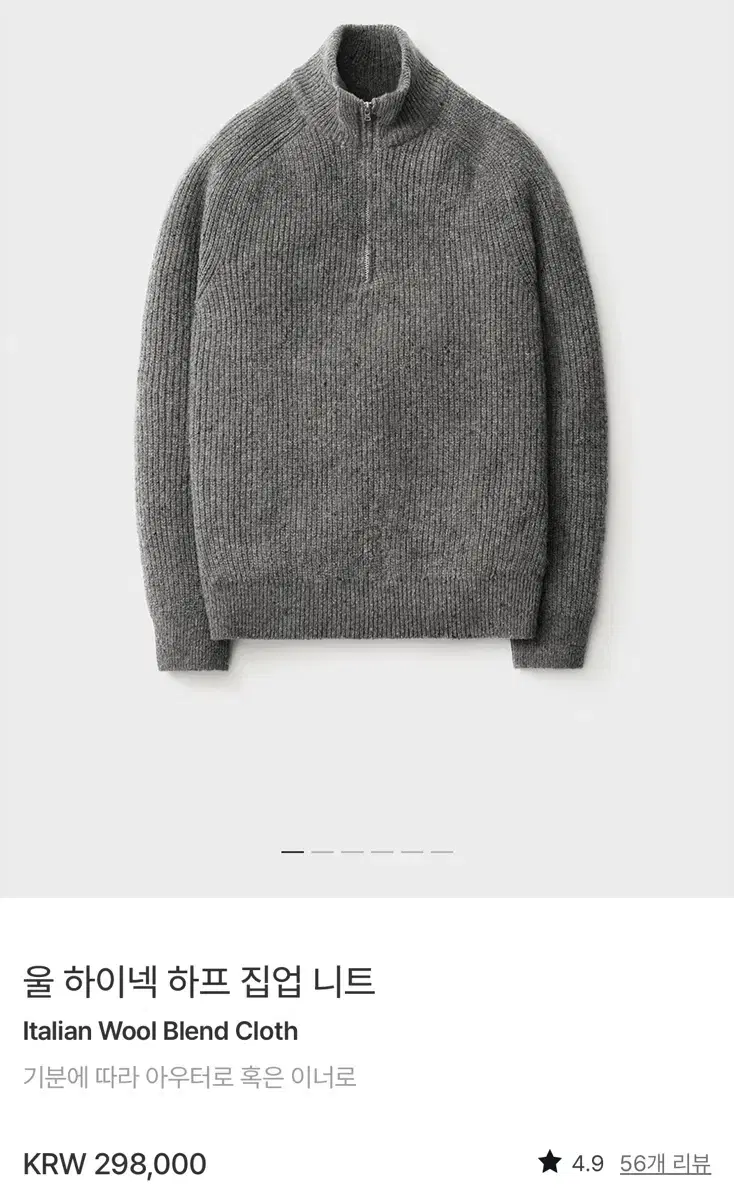Select the second carousel indicator dash
Image resolution: width=734 pixels, height=1200 pixels.
tap(322, 852)
